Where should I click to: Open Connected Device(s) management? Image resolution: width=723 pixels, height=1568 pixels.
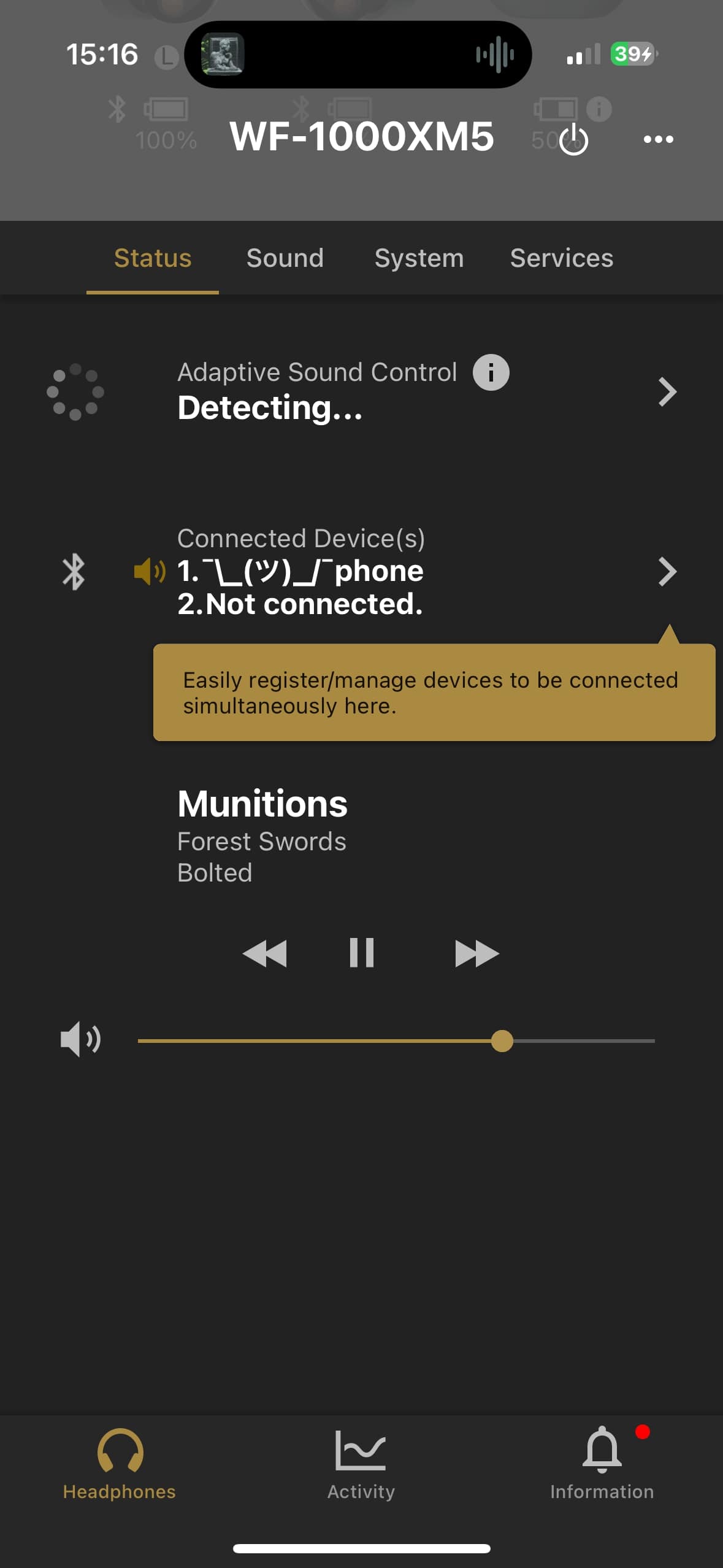click(667, 572)
